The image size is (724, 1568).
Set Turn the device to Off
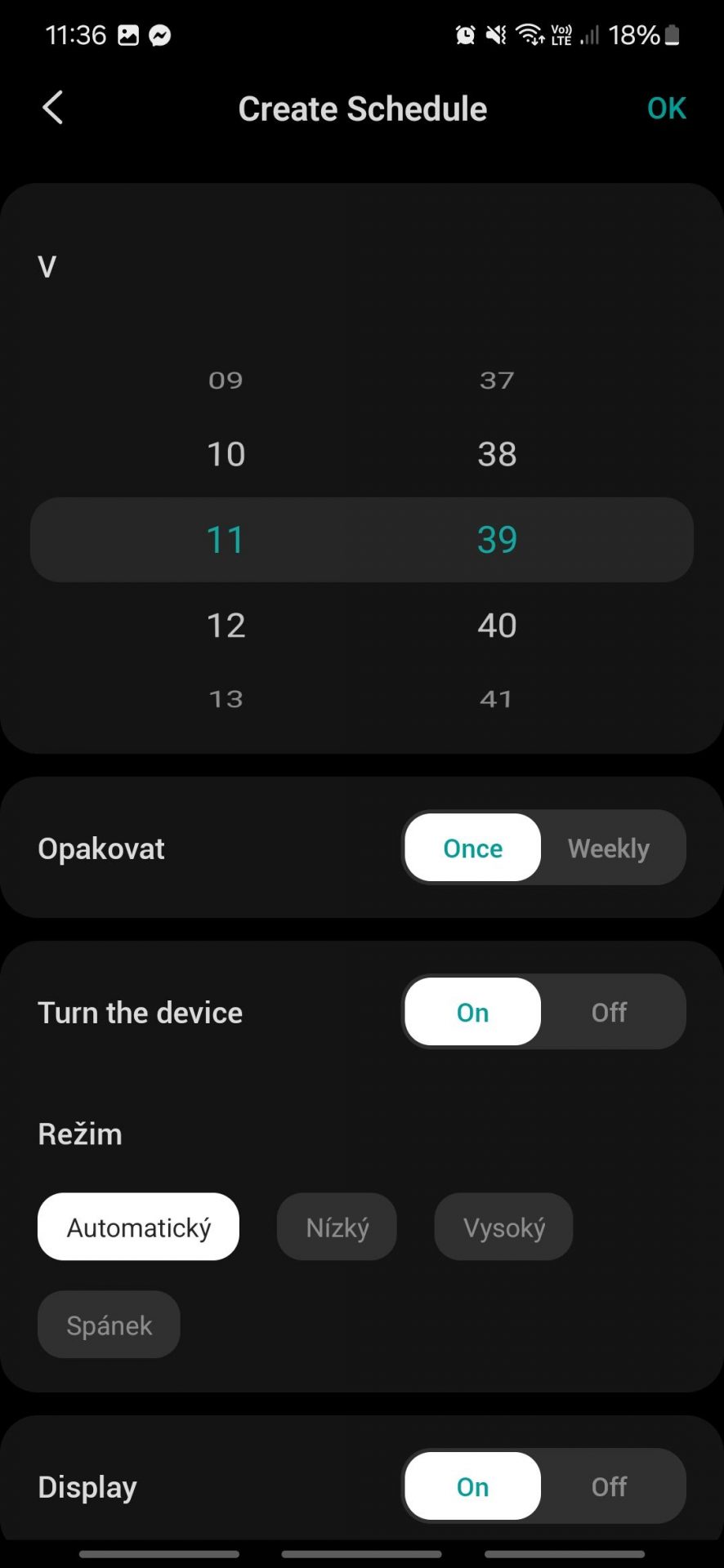(610, 1012)
